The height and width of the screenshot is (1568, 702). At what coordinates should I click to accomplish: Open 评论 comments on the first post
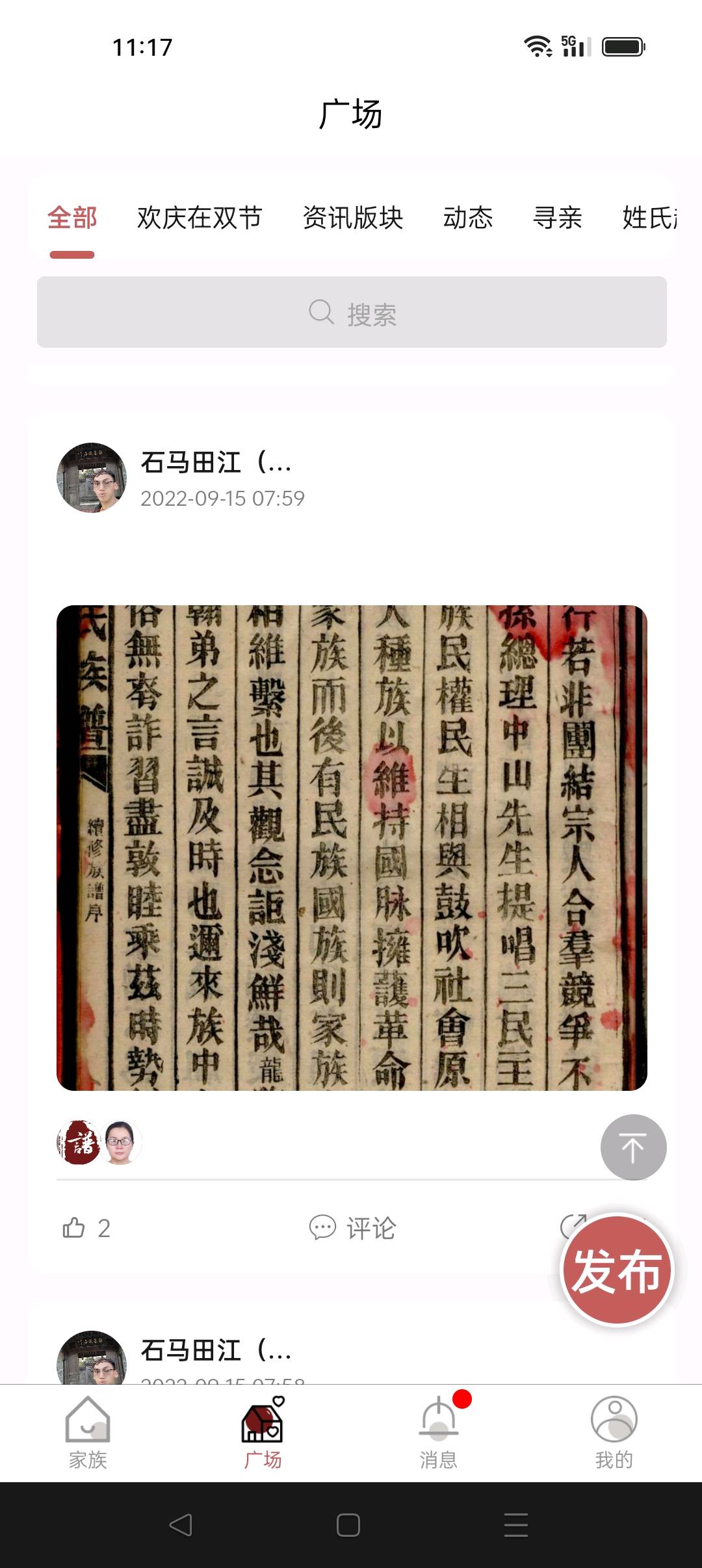pos(352,1228)
